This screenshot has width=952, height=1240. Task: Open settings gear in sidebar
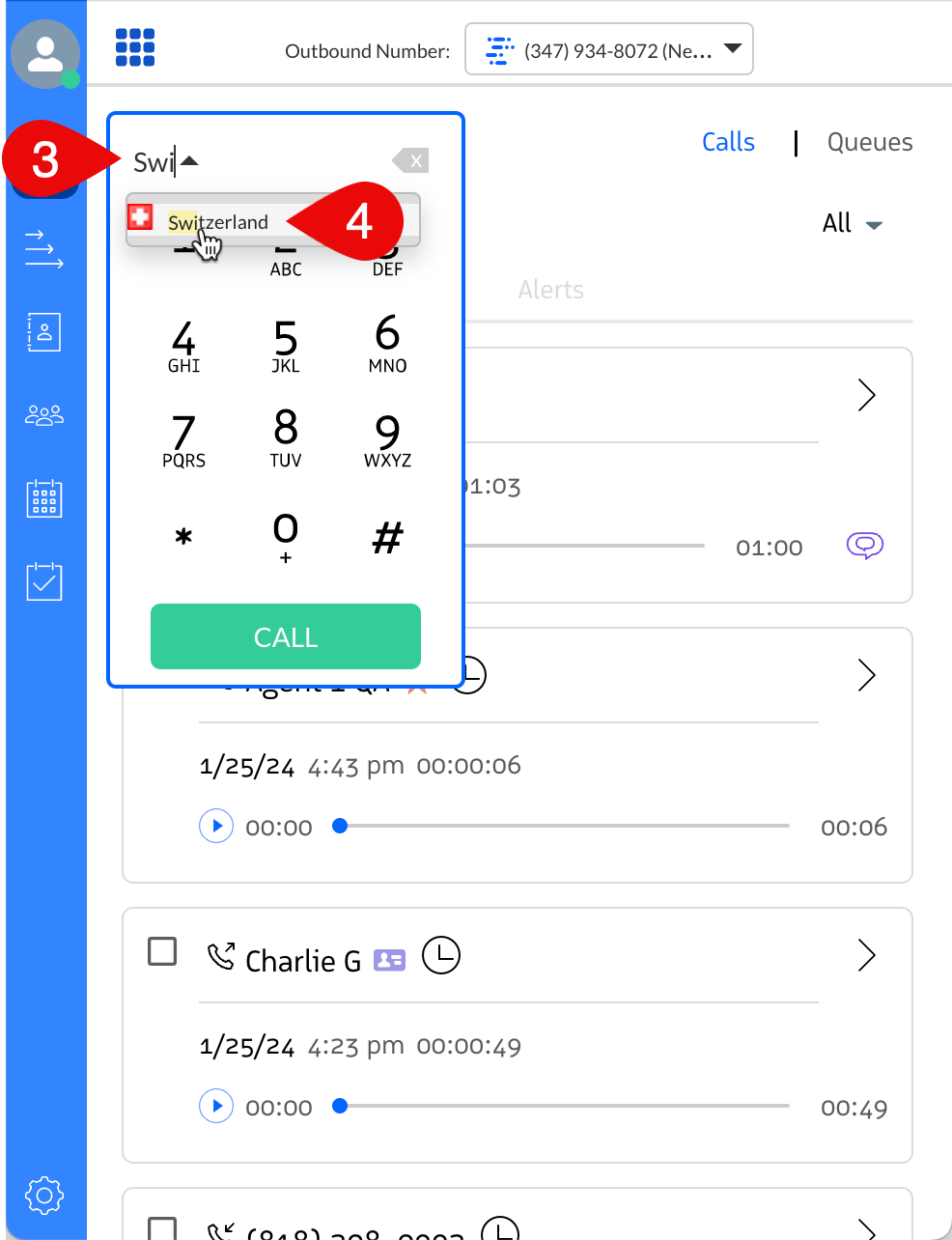point(44,1195)
